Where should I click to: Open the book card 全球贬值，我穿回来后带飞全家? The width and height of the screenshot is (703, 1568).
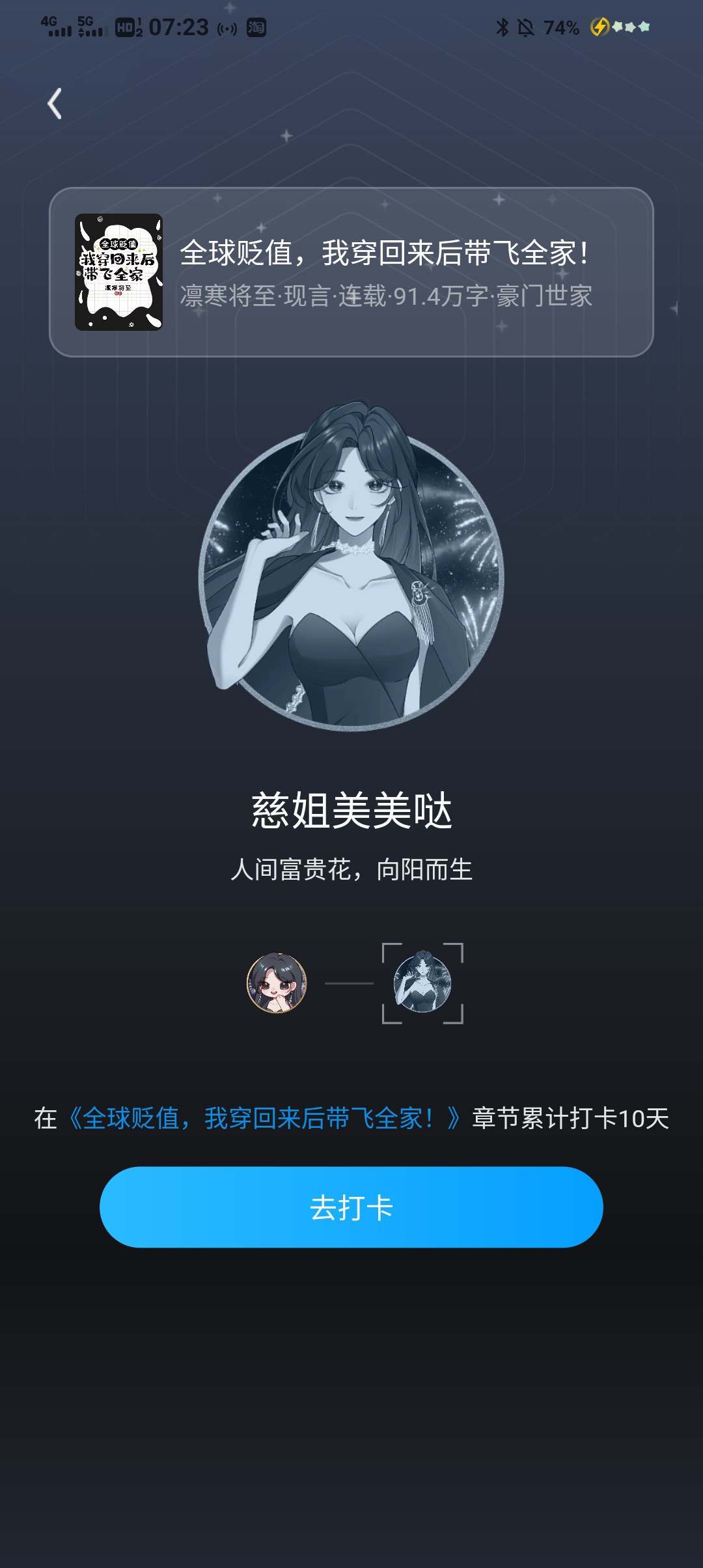point(351,272)
